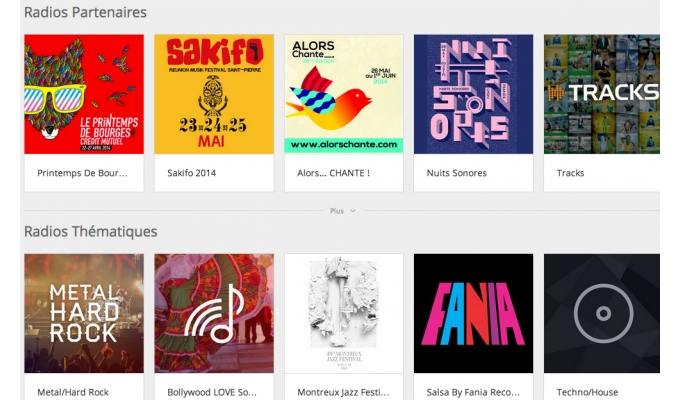Select the Techno/House radio card
The image size is (680, 400).
[602, 313]
